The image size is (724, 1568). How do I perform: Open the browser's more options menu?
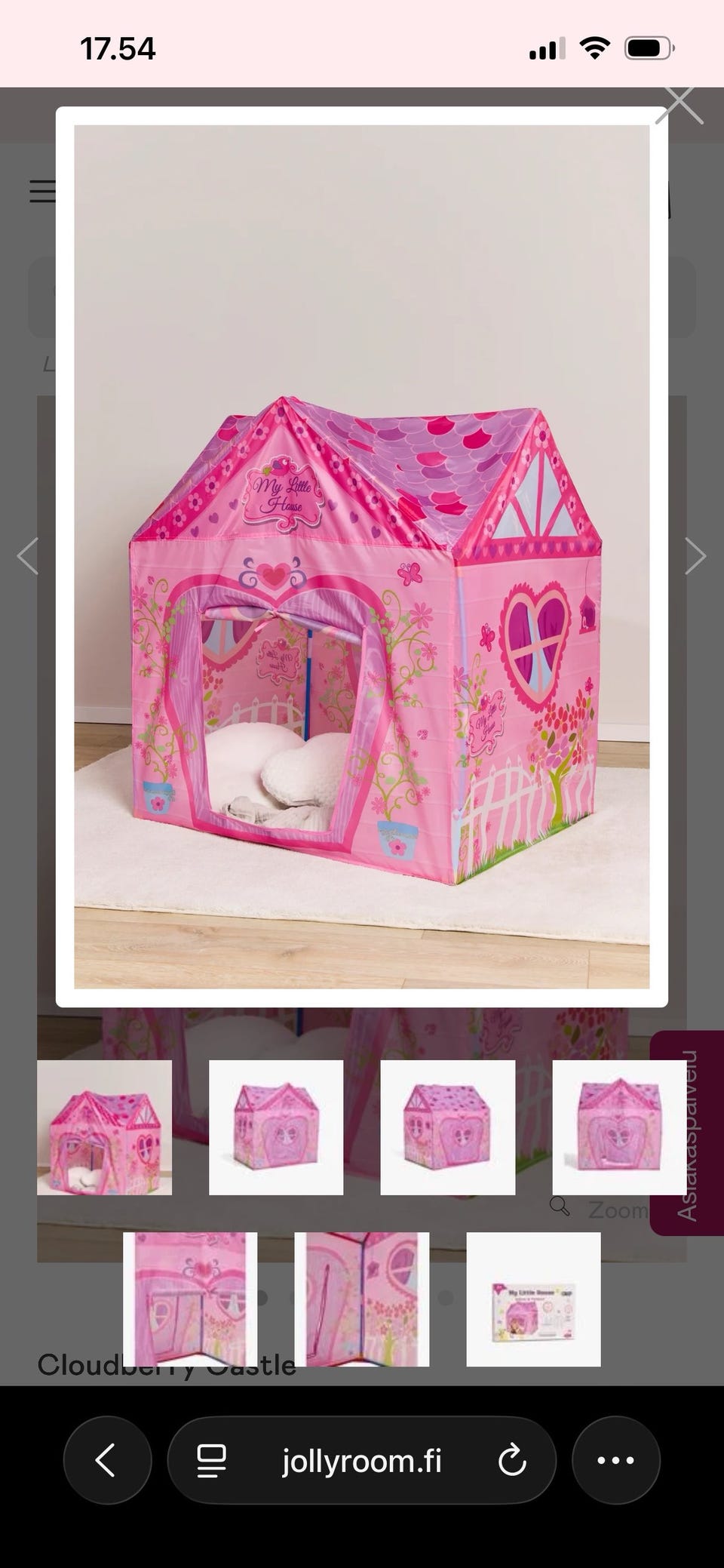tap(616, 1460)
